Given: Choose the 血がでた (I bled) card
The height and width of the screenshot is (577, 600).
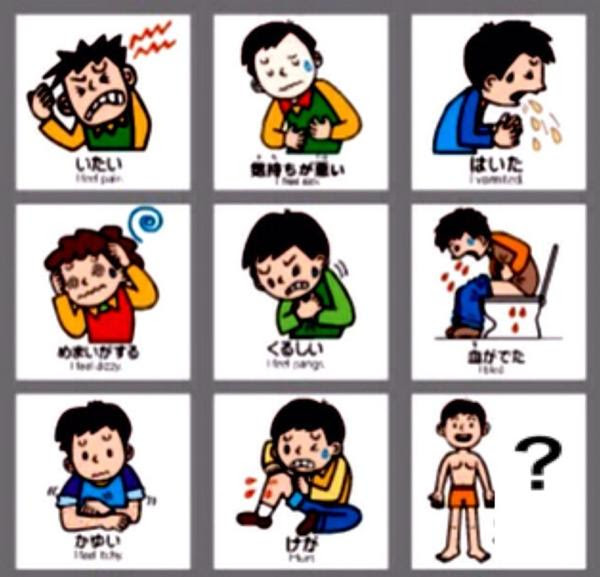Looking at the screenshot, I should pos(498,292).
